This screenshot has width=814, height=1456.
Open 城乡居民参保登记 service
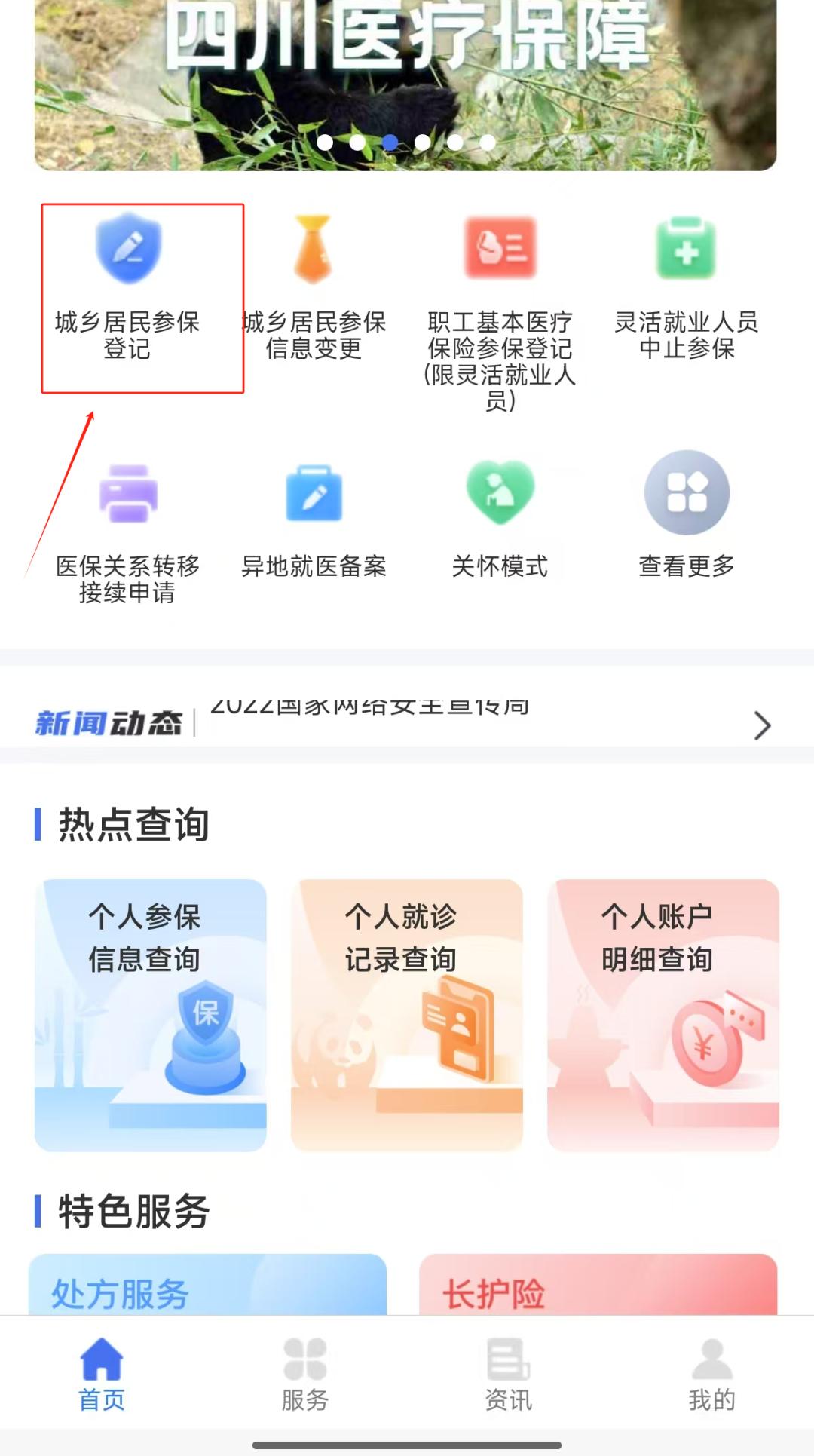128,287
